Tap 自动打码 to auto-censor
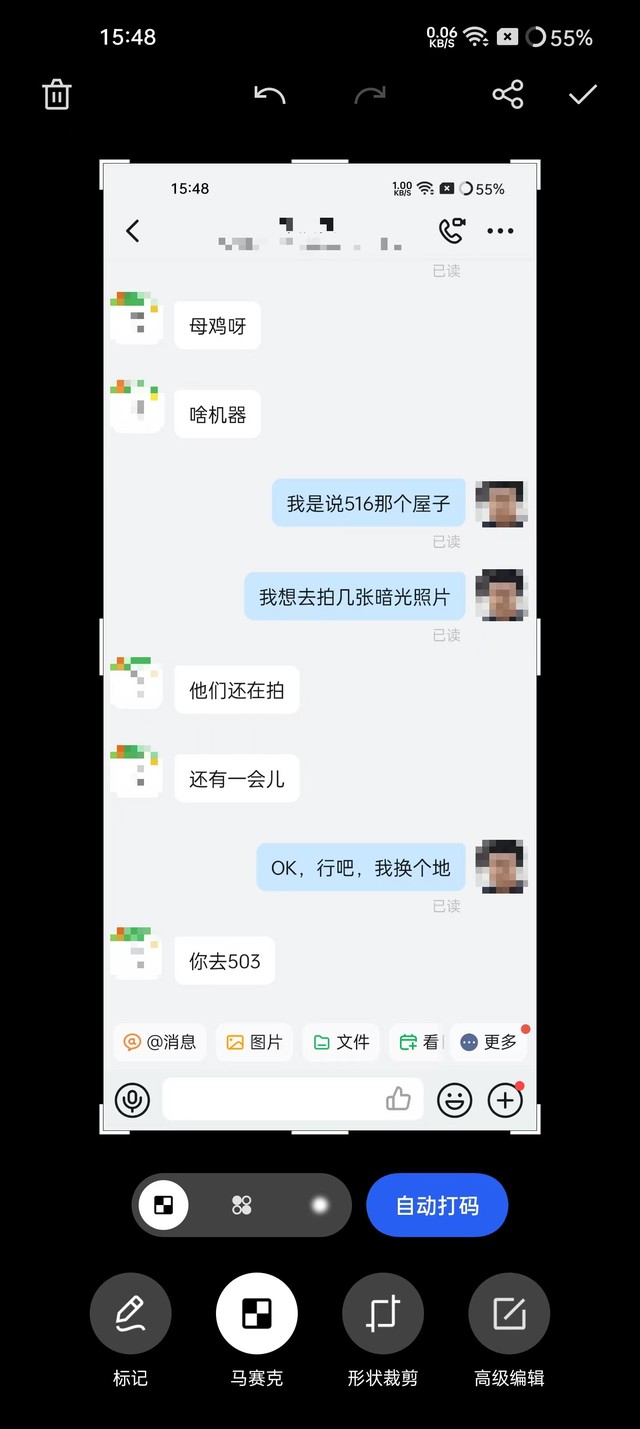 tap(437, 1205)
